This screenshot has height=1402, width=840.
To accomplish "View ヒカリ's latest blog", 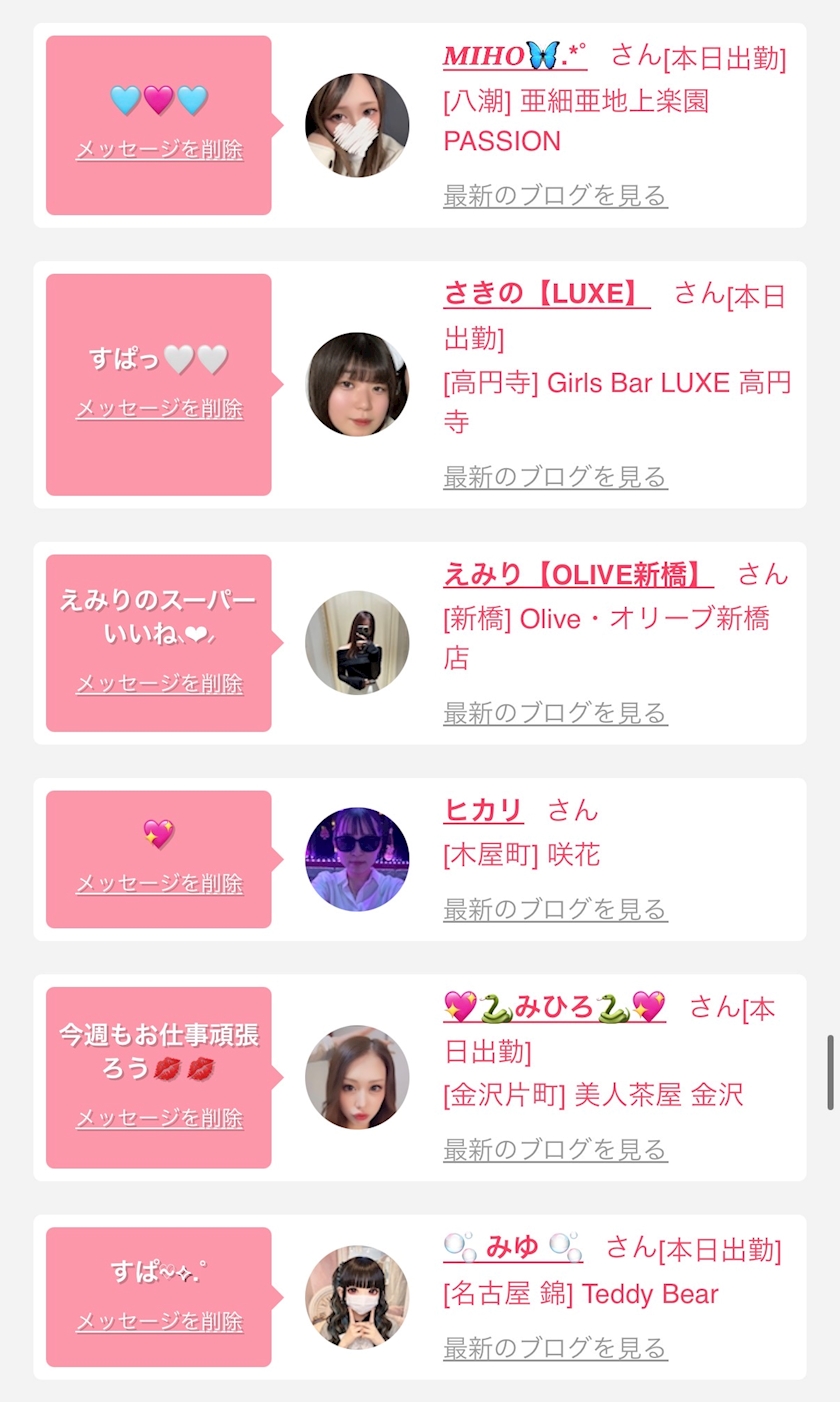I will click(x=555, y=909).
